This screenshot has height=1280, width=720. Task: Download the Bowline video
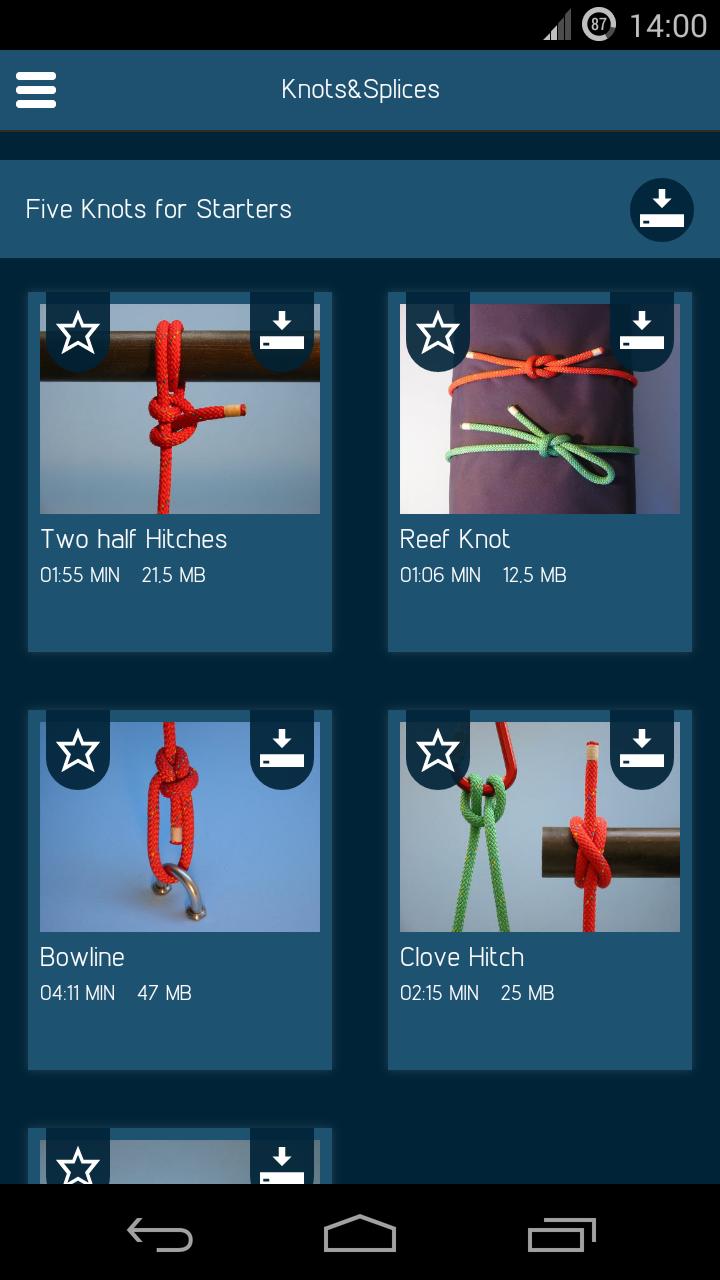[282, 750]
